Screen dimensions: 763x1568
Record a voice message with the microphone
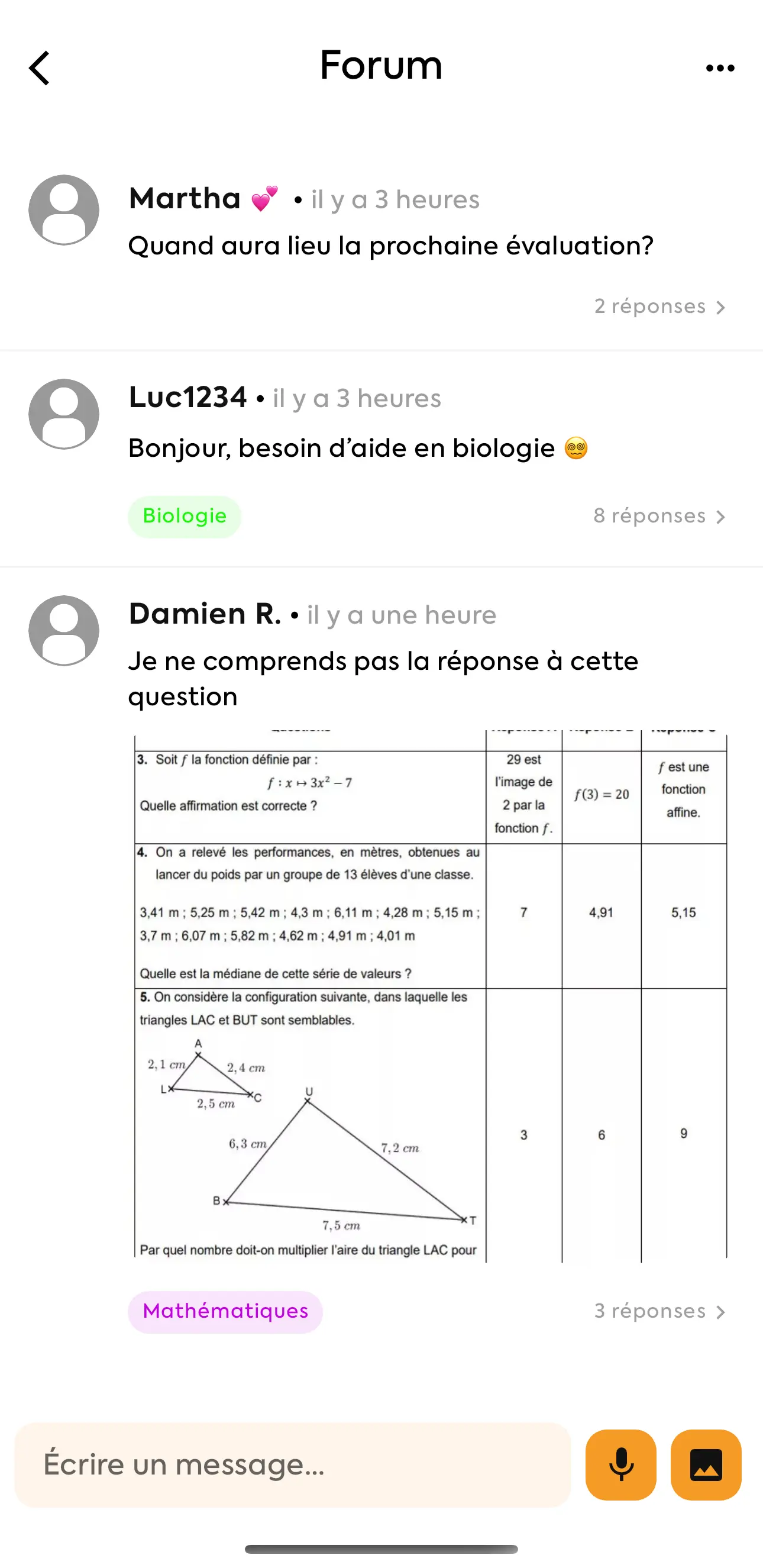point(620,1464)
